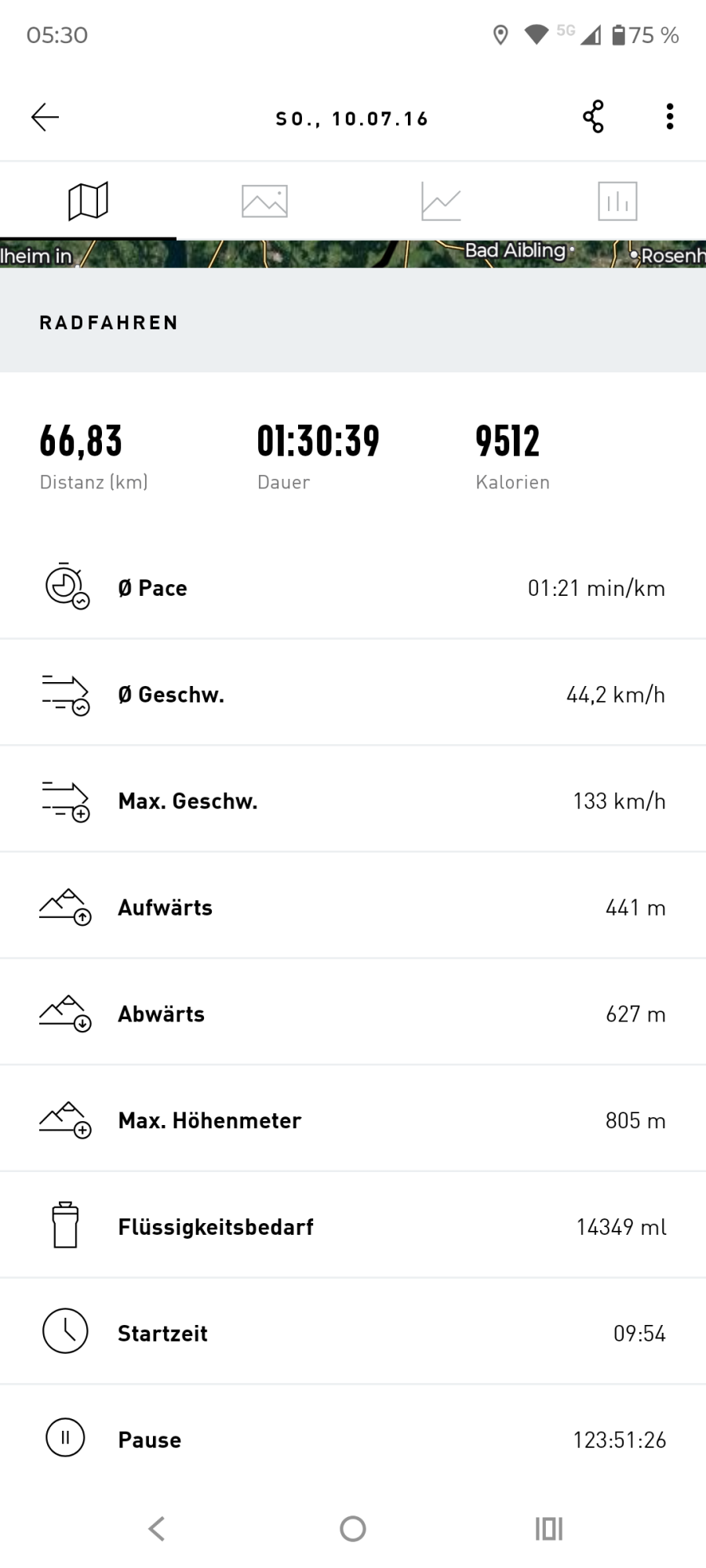
Task: Select the map tab
Action: pyautogui.click(x=88, y=201)
